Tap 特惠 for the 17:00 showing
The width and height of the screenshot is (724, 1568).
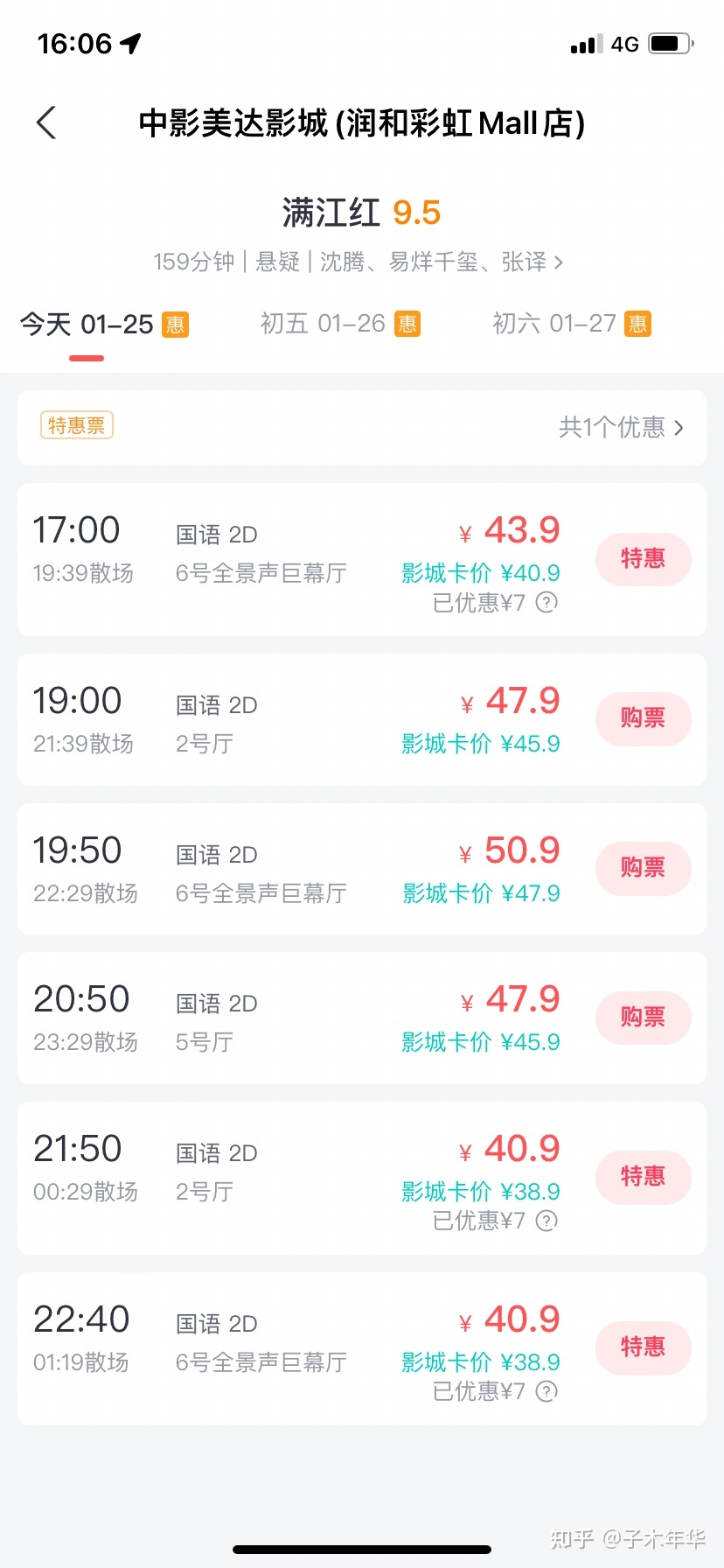coord(643,559)
